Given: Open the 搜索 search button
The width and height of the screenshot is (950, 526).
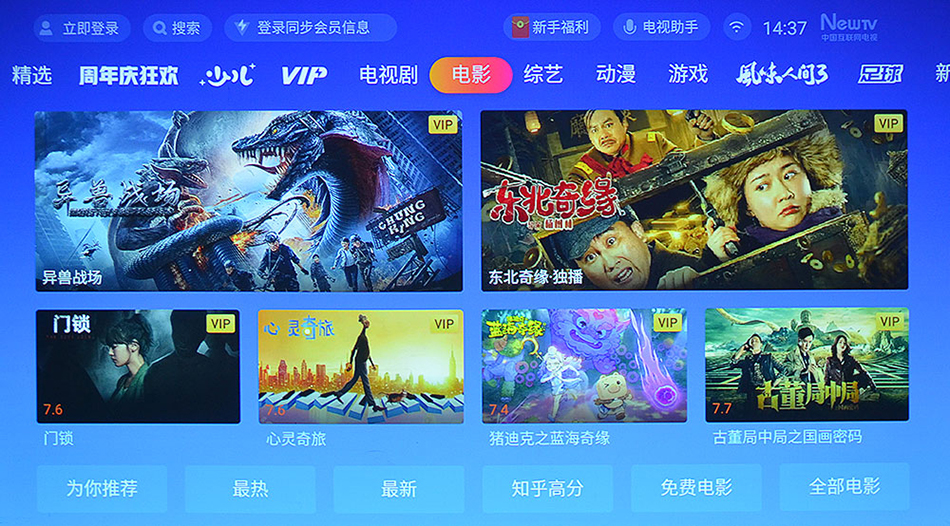Looking at the screenshot, I should pos(177,28).
